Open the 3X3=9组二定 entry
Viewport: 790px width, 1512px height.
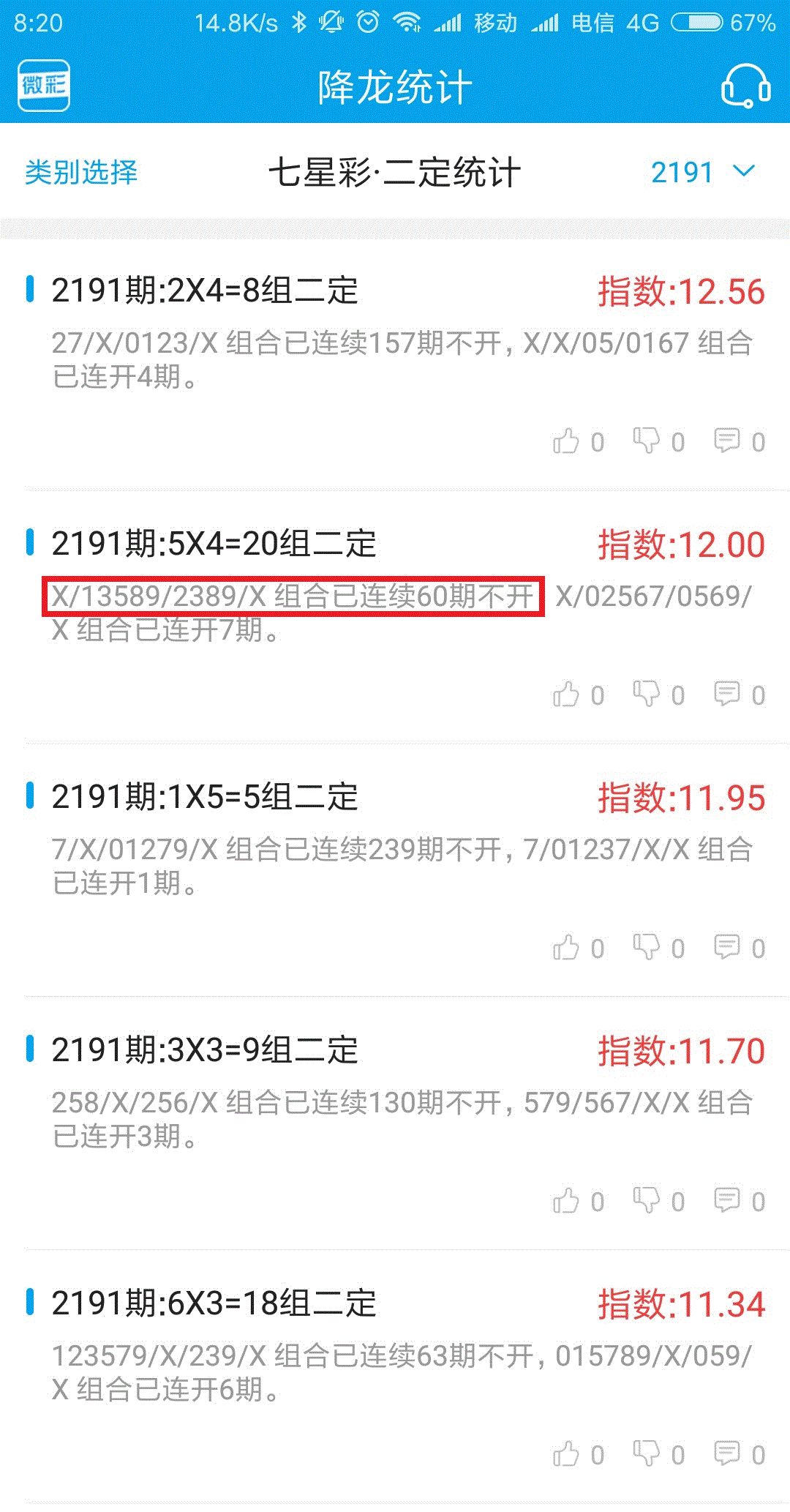[205, 1050]
